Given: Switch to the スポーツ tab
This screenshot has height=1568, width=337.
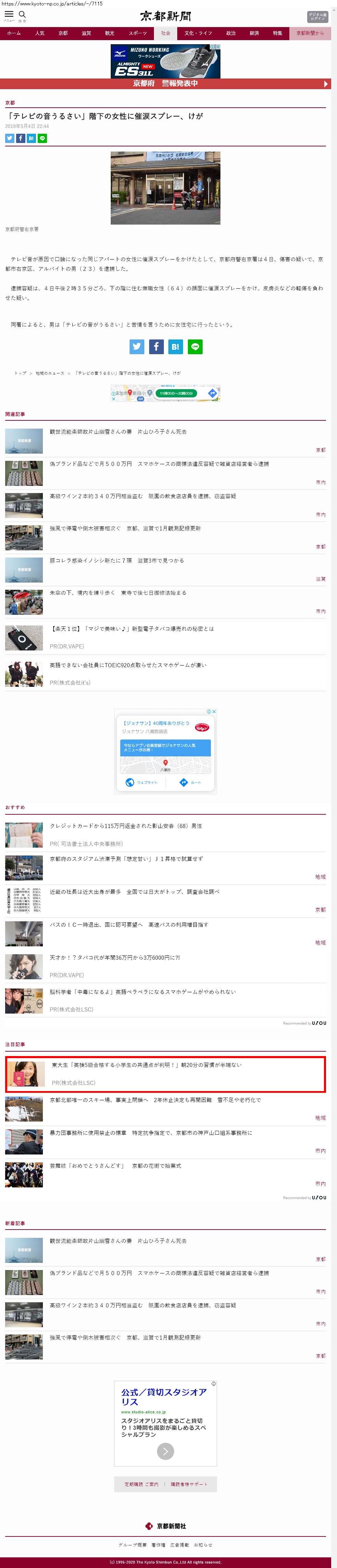Looking at the screenshot, I should pyautogui.click(x=137, y=34).
